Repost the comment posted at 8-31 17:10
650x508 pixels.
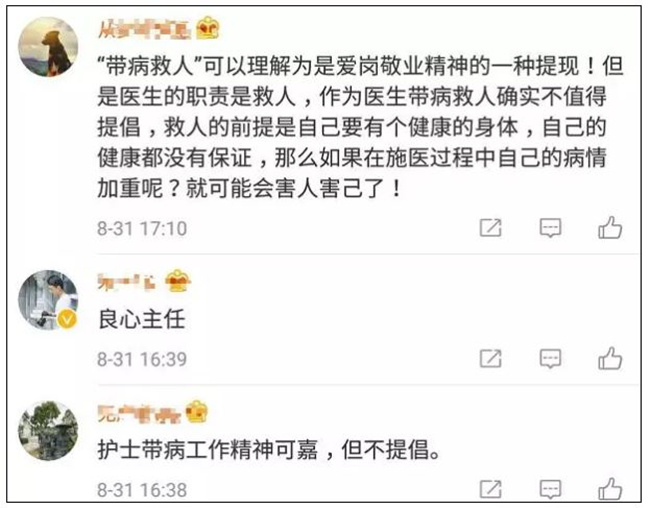click(490, 228)
